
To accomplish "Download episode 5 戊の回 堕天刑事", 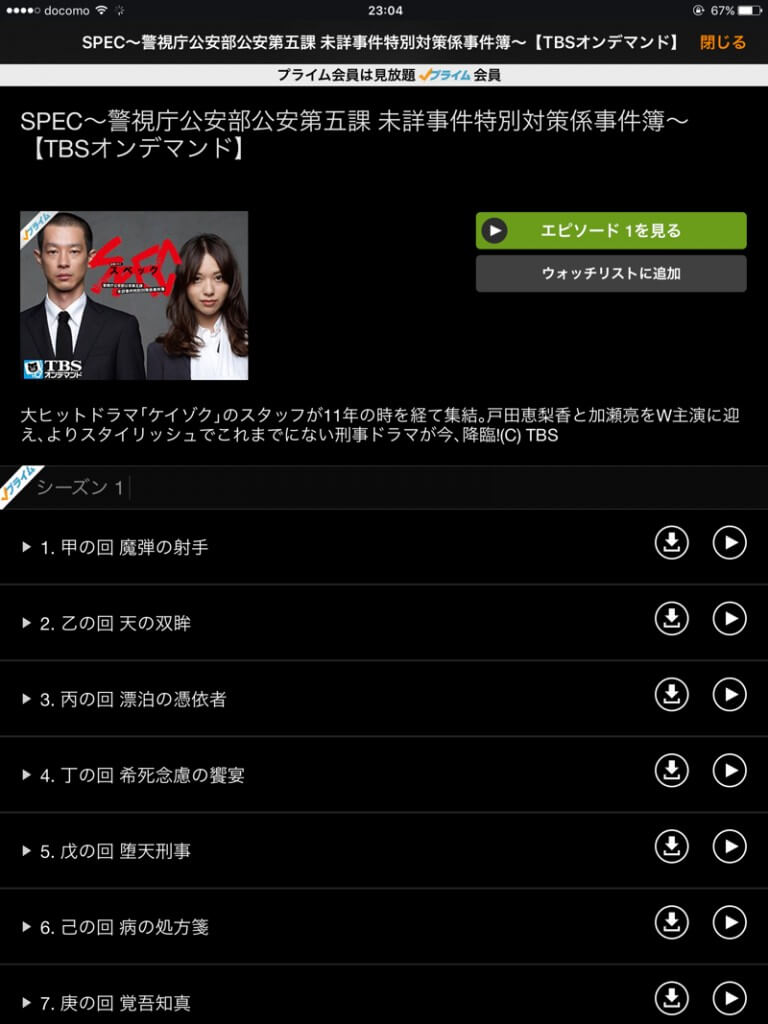I will [x=672, y=847].
